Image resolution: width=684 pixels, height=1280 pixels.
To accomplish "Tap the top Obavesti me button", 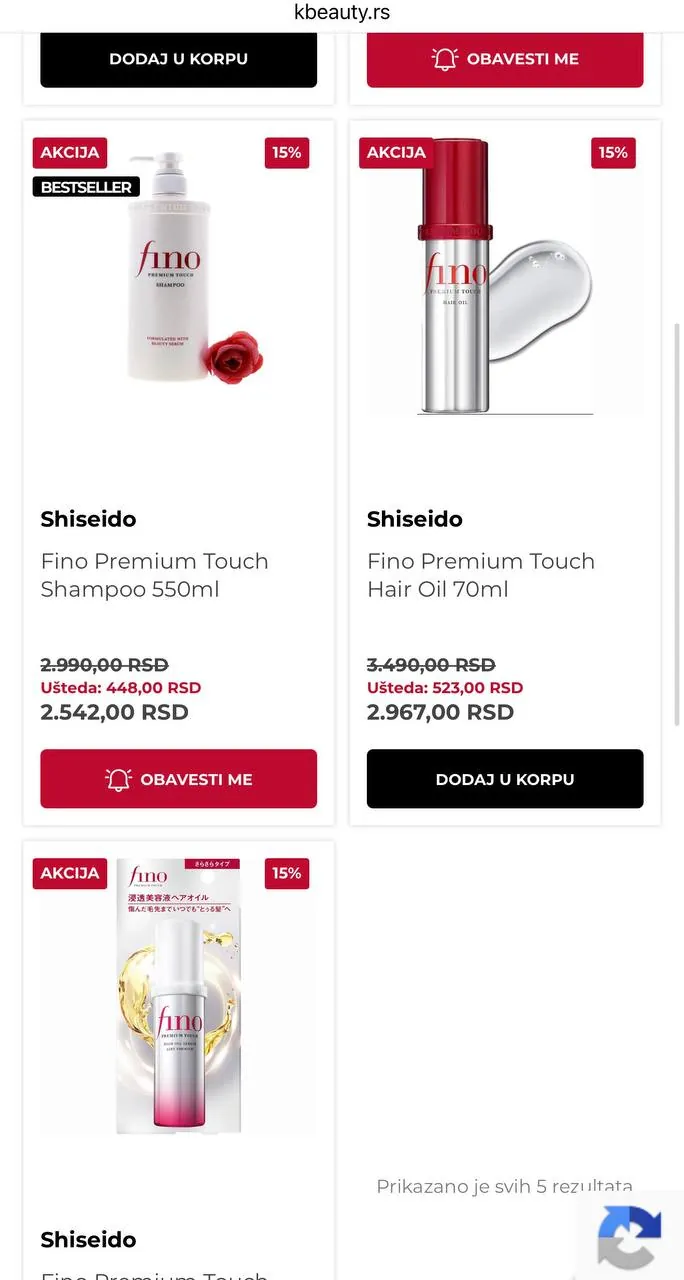I will click(505, 59).
